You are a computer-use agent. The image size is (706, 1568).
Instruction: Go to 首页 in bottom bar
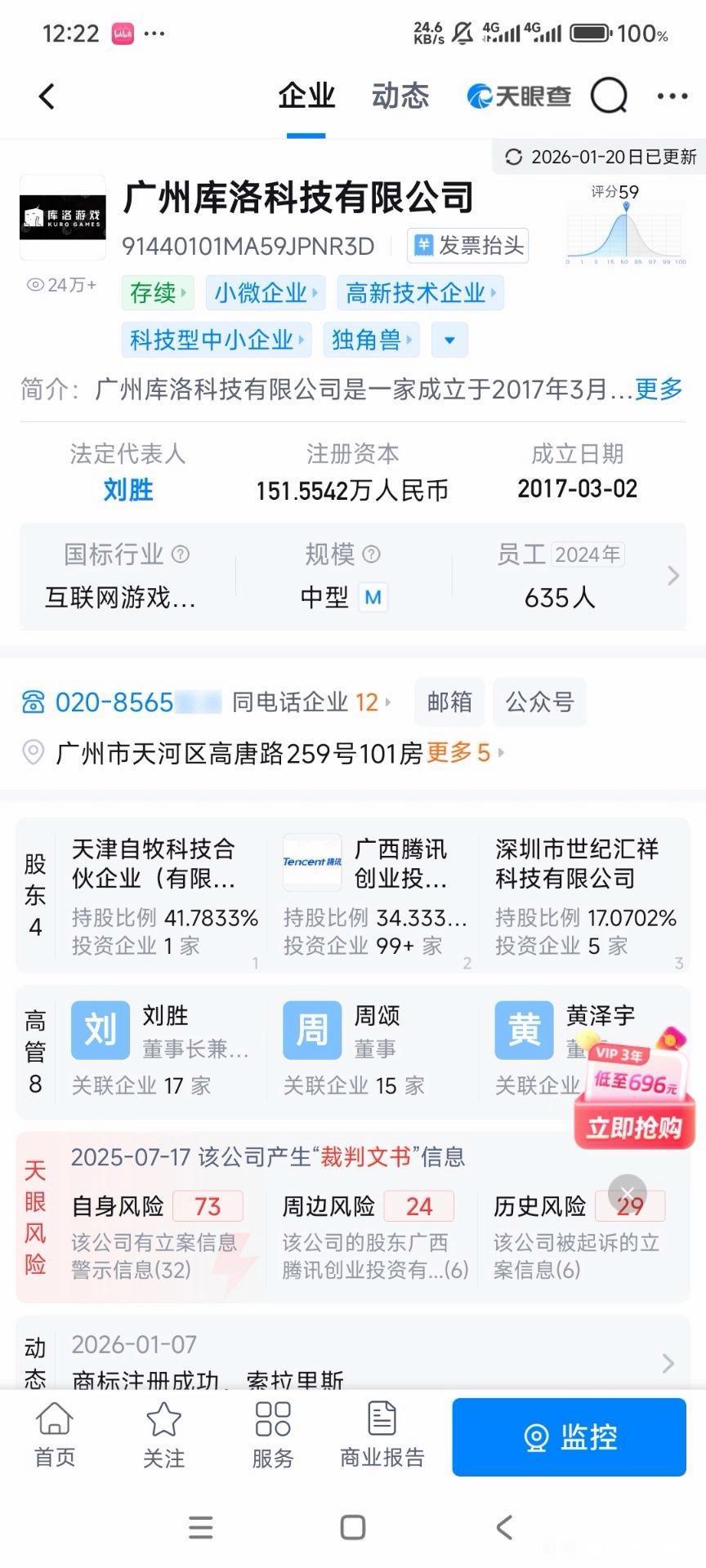click(55, 1435)
